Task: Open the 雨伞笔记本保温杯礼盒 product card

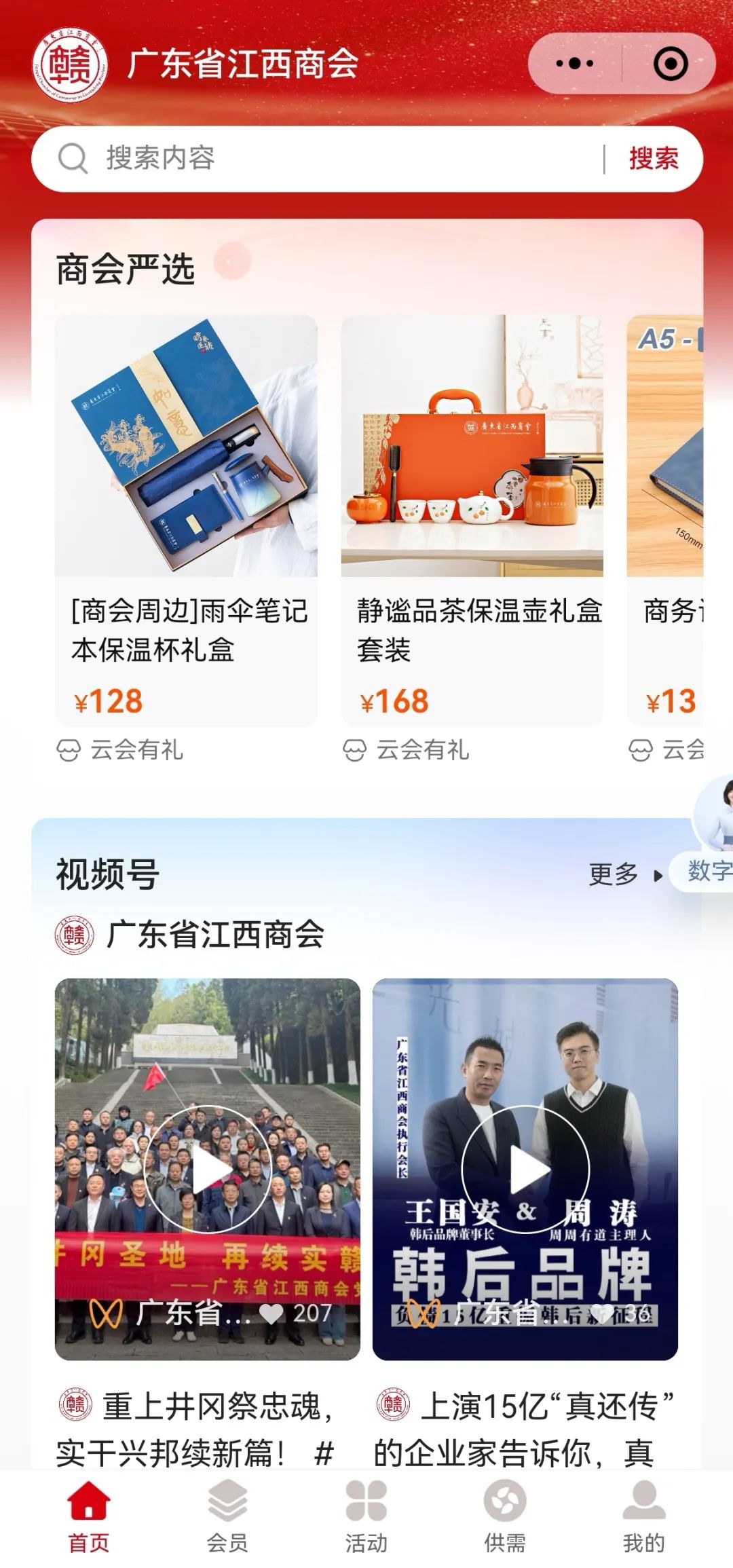Action: coord(186,521)
